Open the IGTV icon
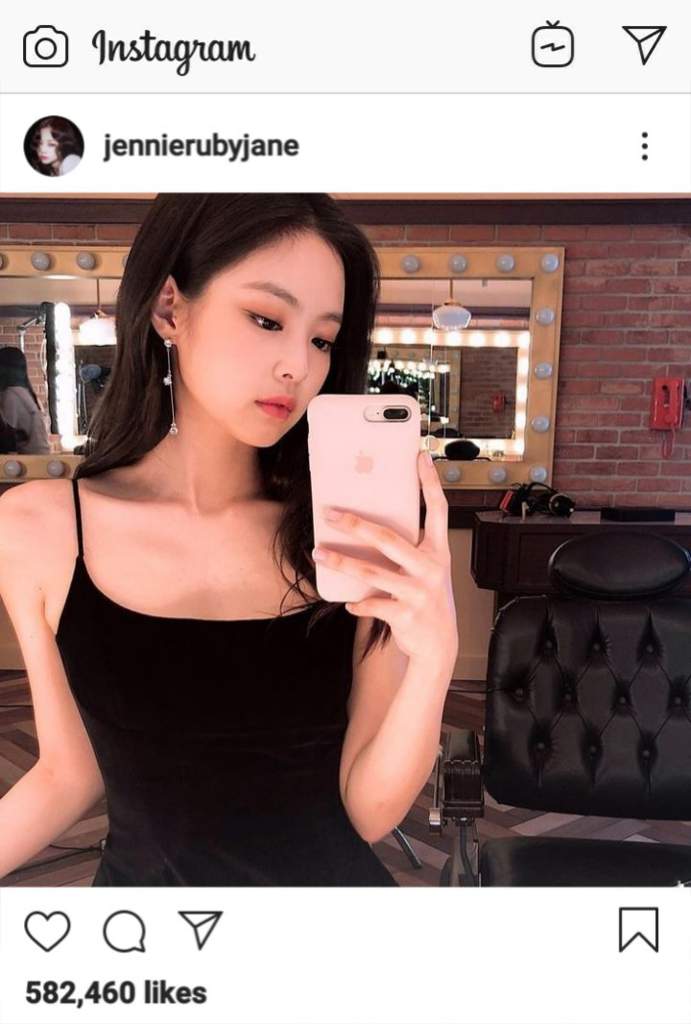 [552, 45]
